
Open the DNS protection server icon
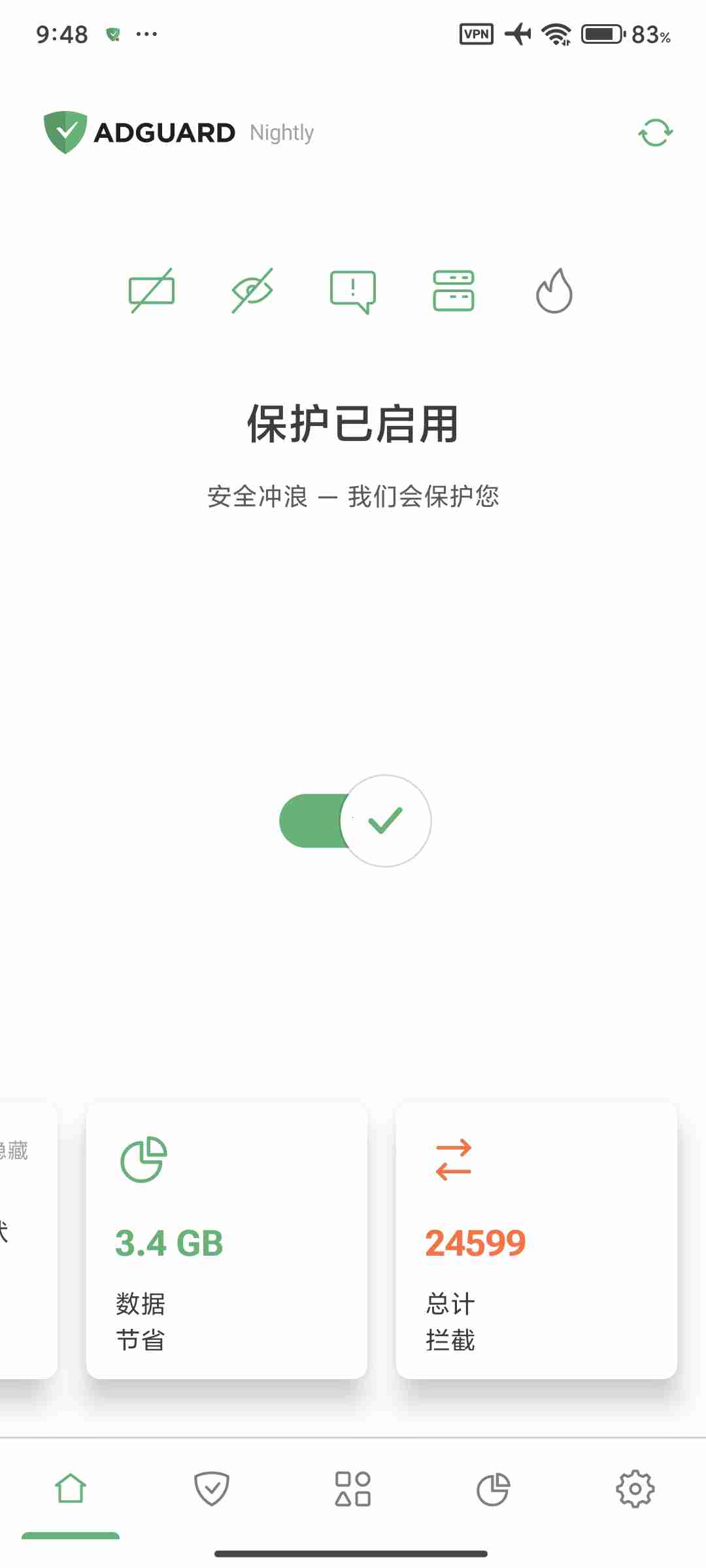tap(453, 291)
